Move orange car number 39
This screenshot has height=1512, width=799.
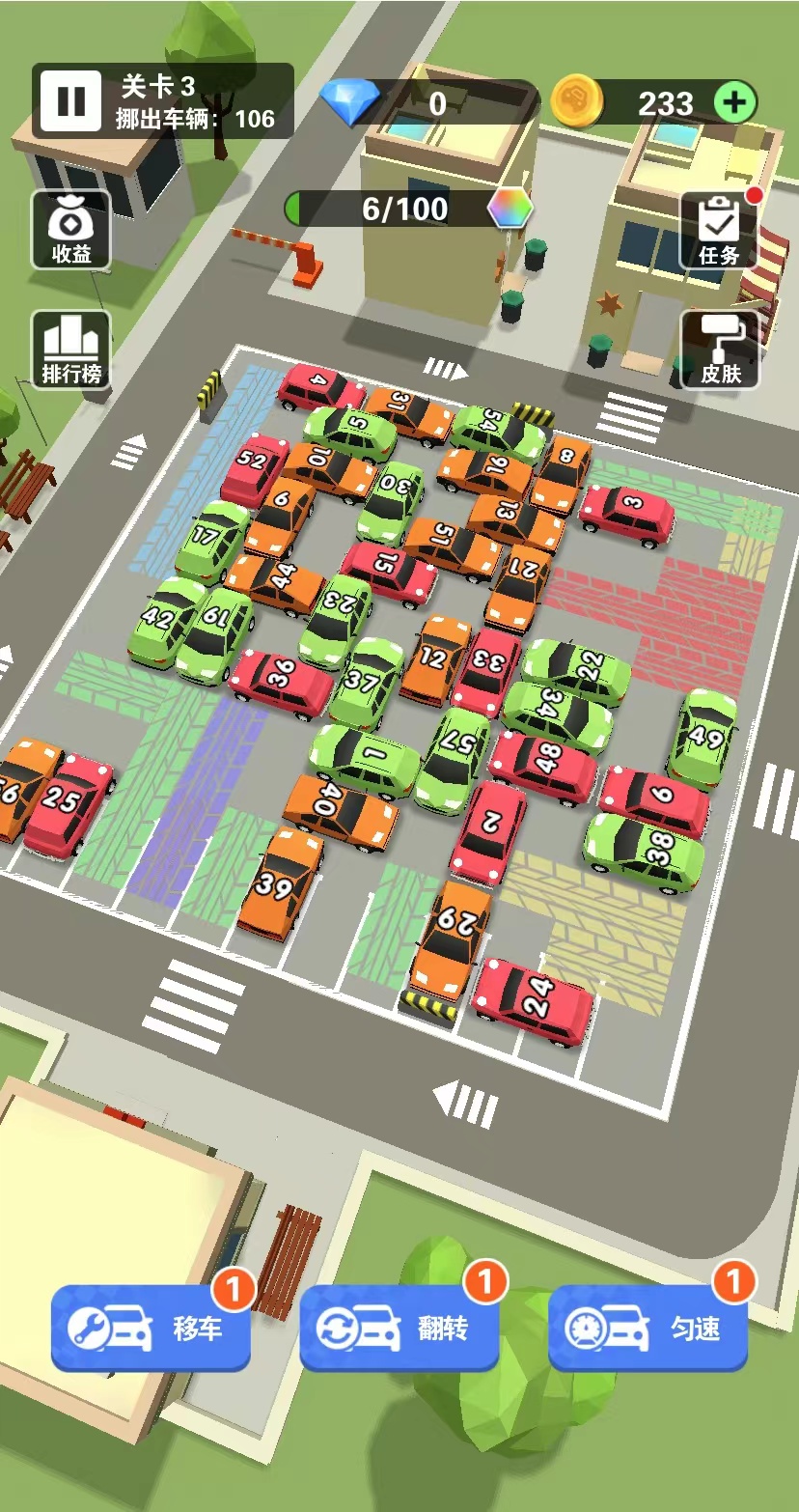pyautogui.click(x=281, y=882)
